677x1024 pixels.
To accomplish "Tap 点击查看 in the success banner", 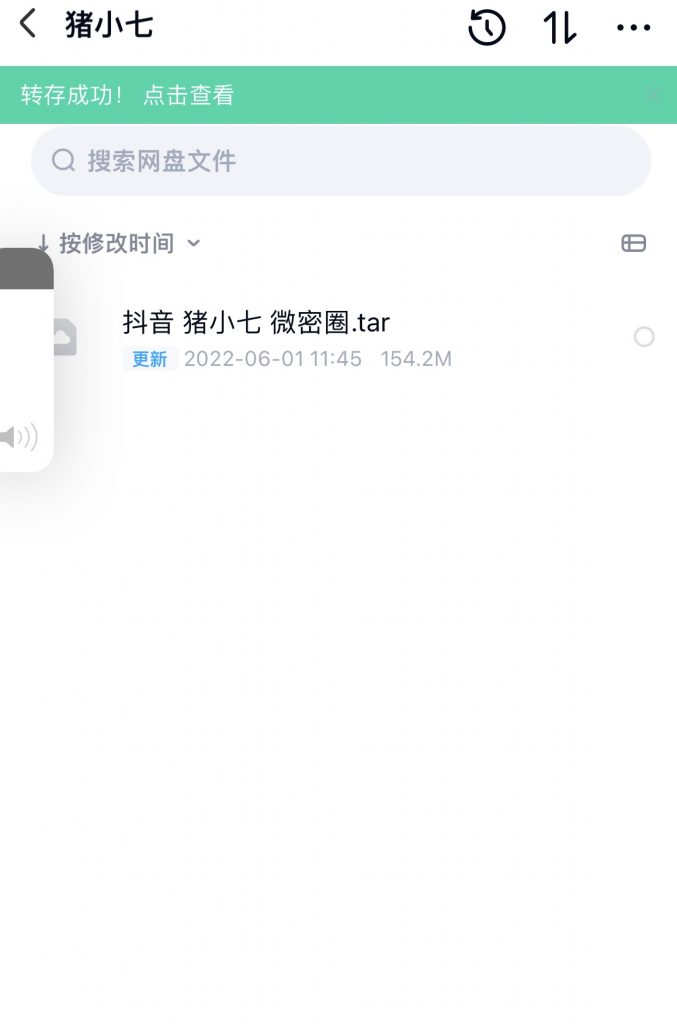I will (x=189, y=96).
